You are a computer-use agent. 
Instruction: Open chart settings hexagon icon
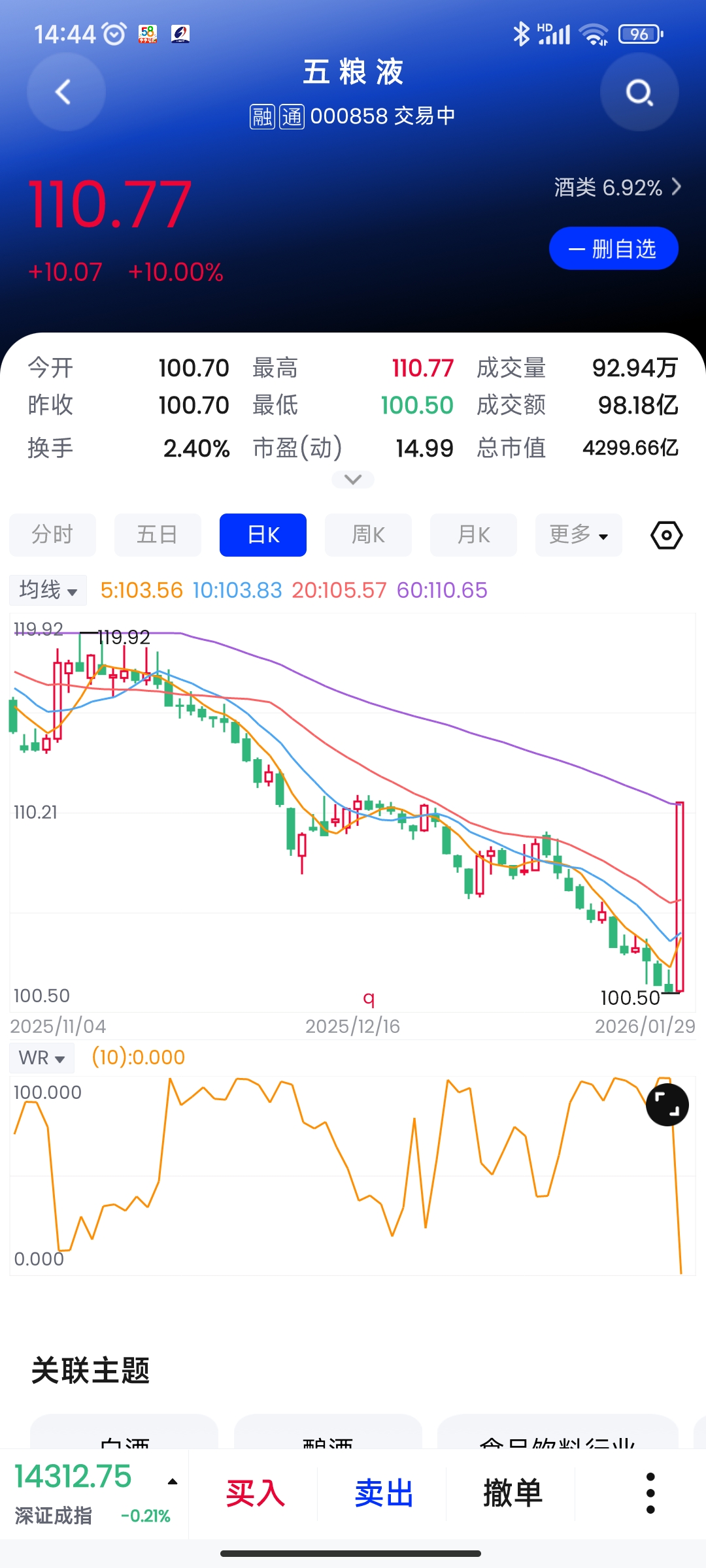[666, 535]
